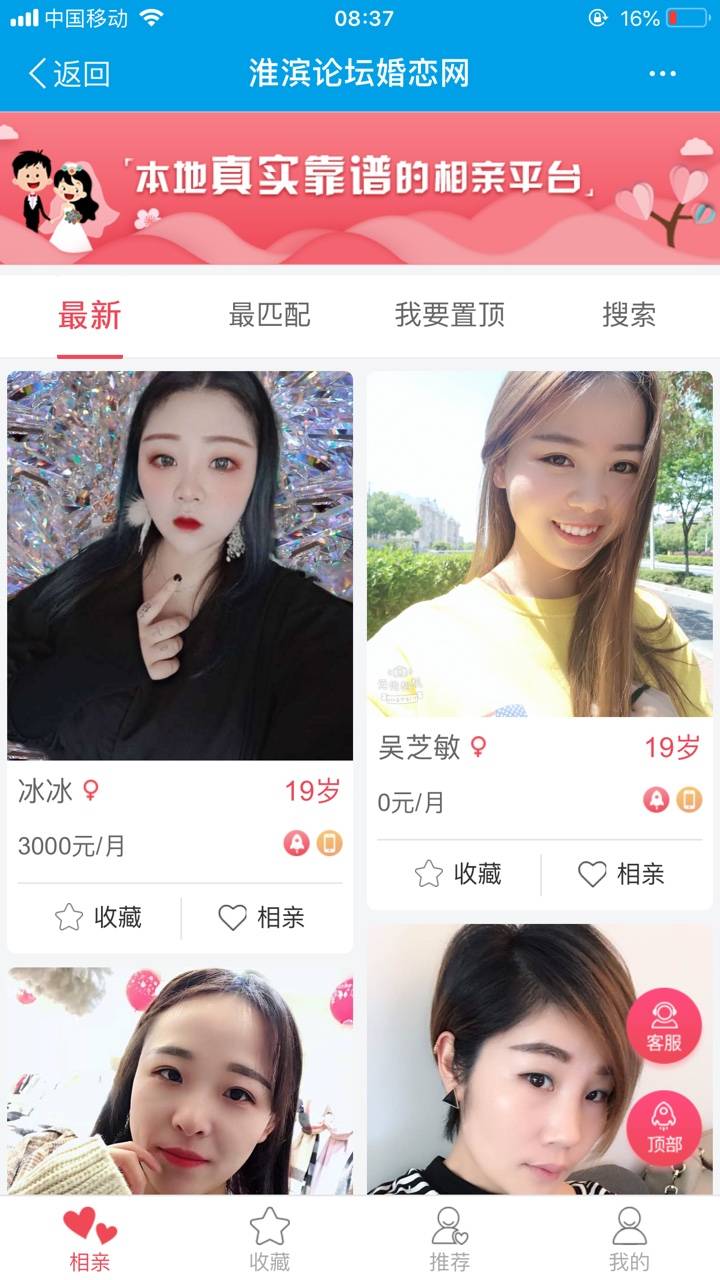This screenshot has height=1280, width=720.
Task: Jump to top with 顶部 button
Action: [664, 1127]
